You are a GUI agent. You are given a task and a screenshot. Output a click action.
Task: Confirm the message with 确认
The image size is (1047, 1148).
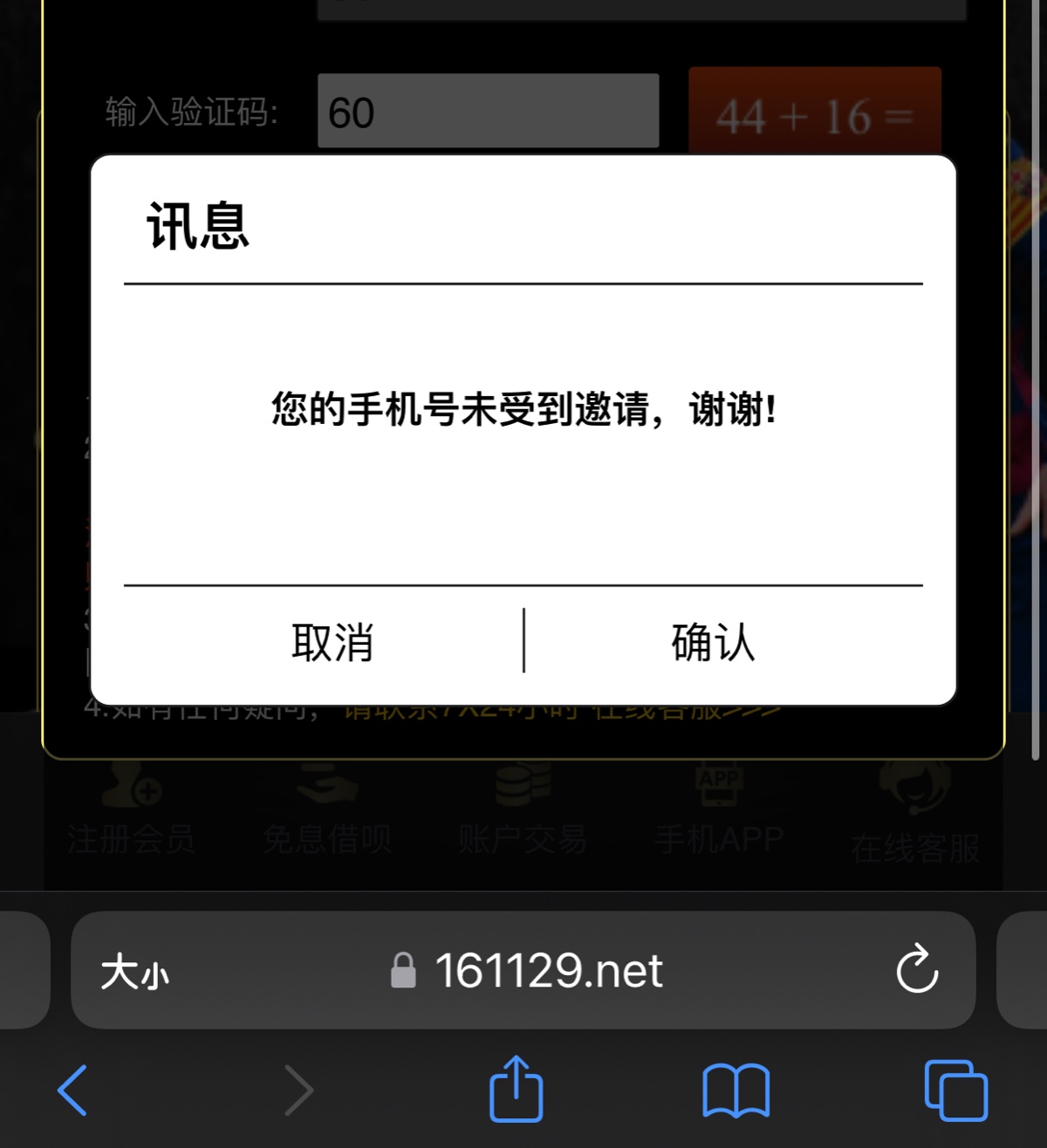tap(713, 643)
